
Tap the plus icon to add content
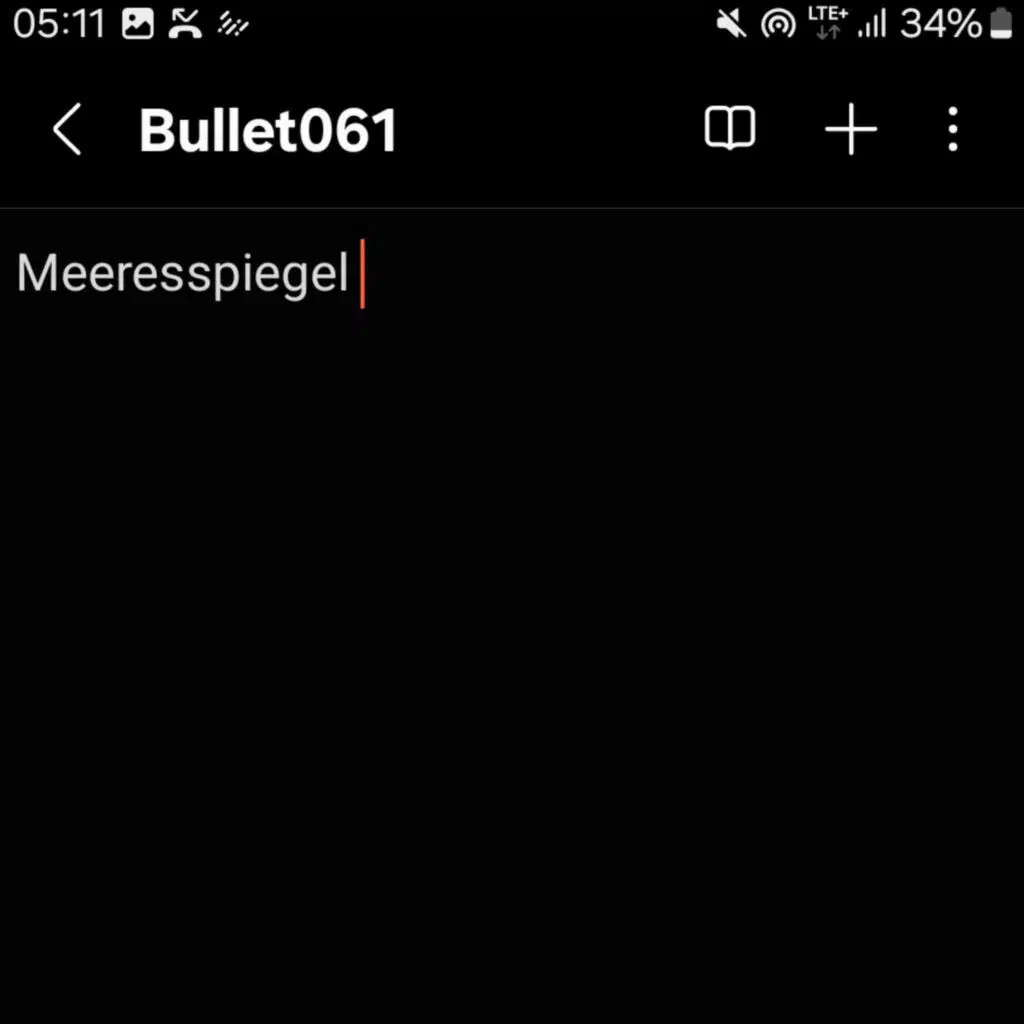(x=851, y=130)
